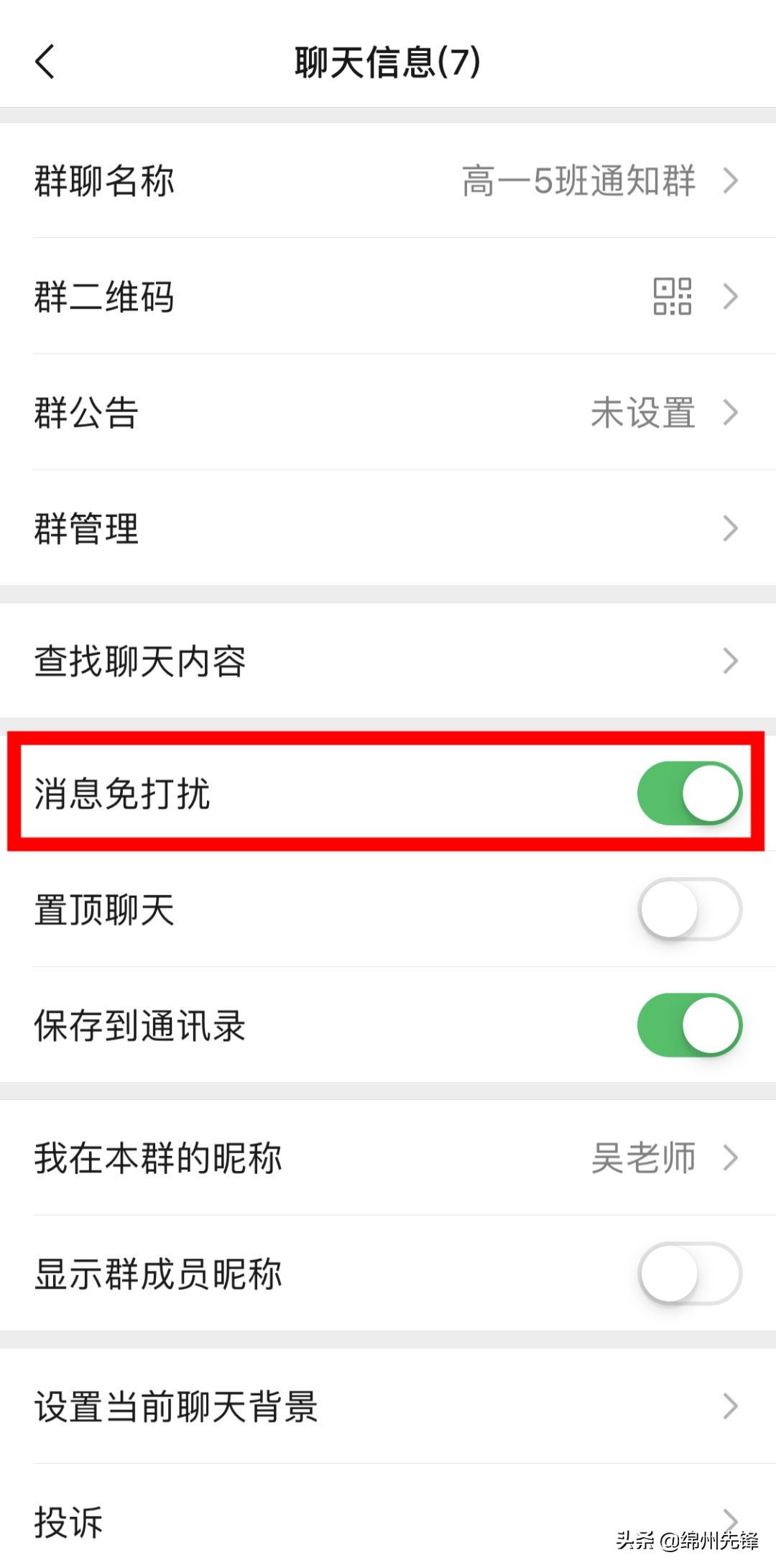Open the group QR code icon

(674, 297)
